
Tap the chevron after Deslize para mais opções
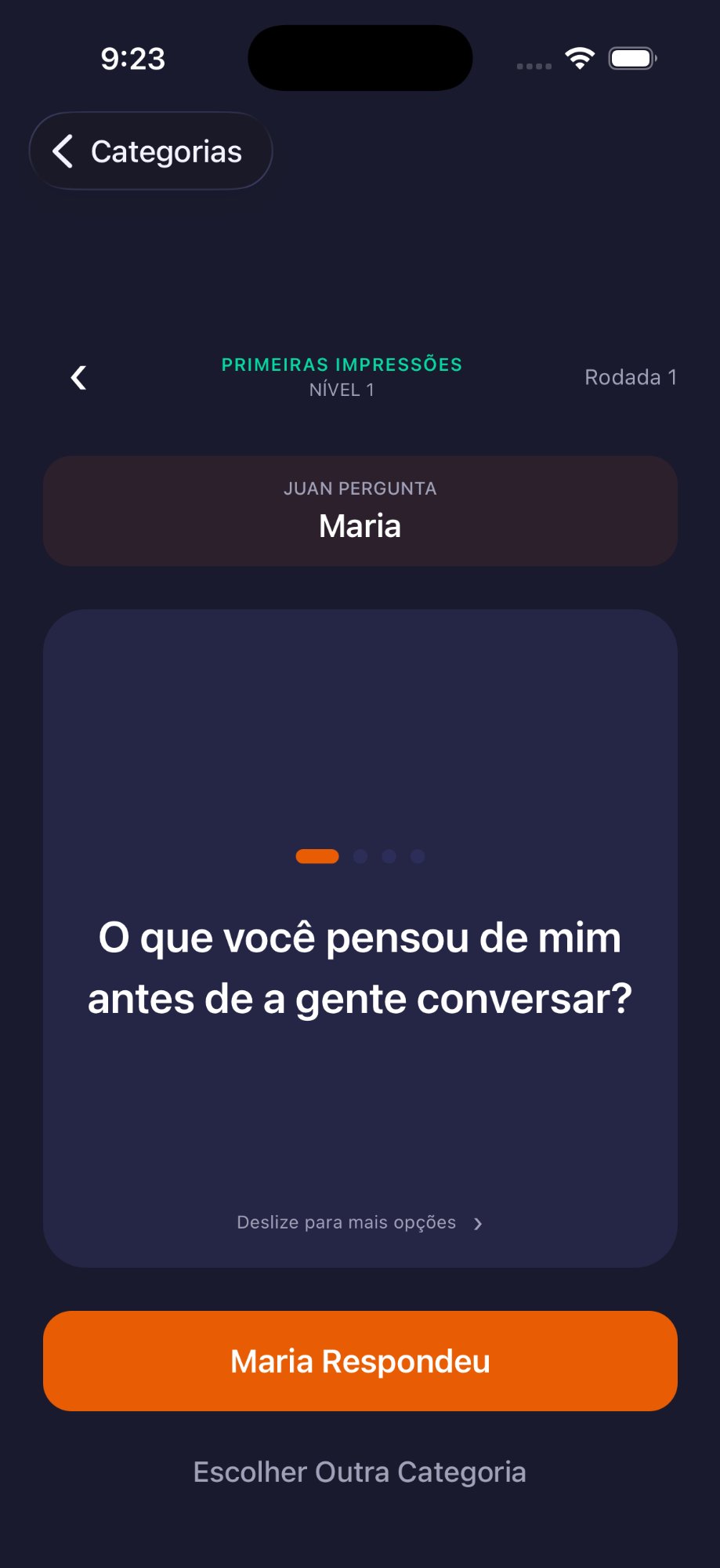[x=479, y=1223]
